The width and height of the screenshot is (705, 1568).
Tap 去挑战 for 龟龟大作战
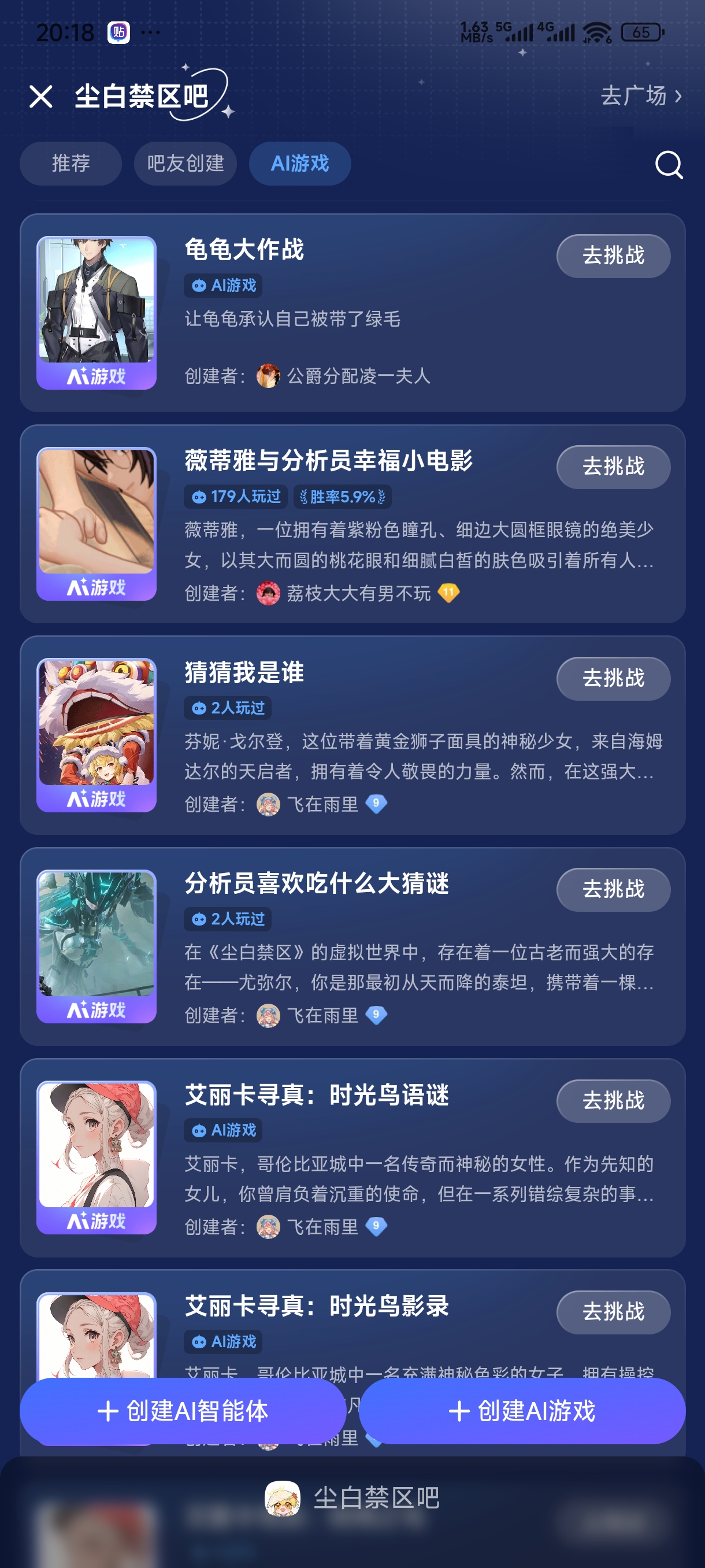[613, 256]
